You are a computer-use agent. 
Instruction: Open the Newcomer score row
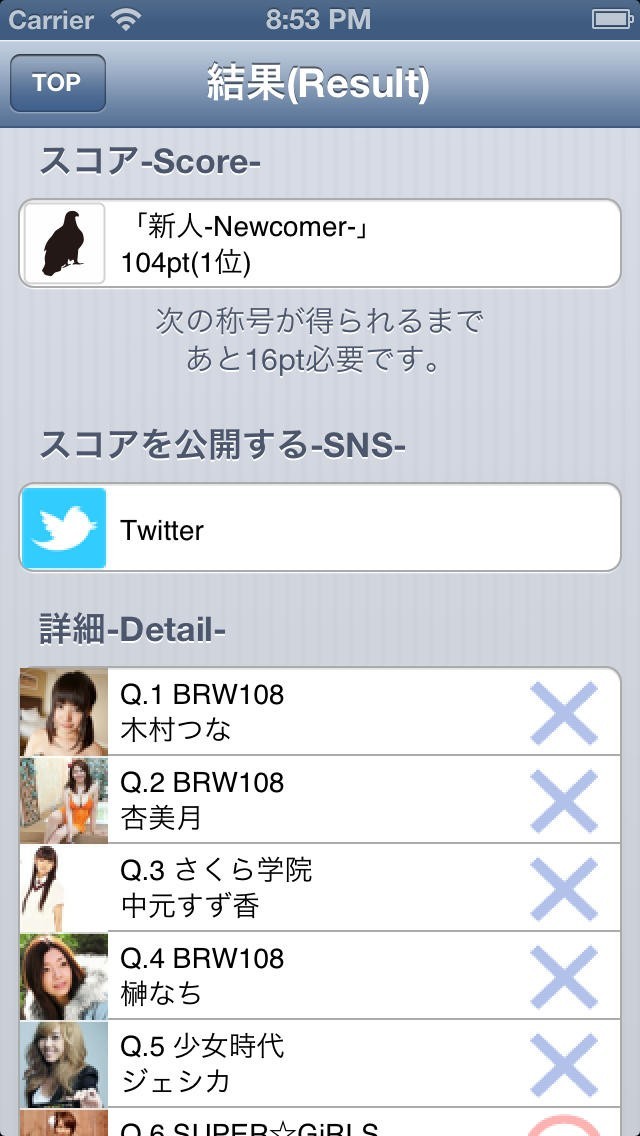[x=320, y=244]
